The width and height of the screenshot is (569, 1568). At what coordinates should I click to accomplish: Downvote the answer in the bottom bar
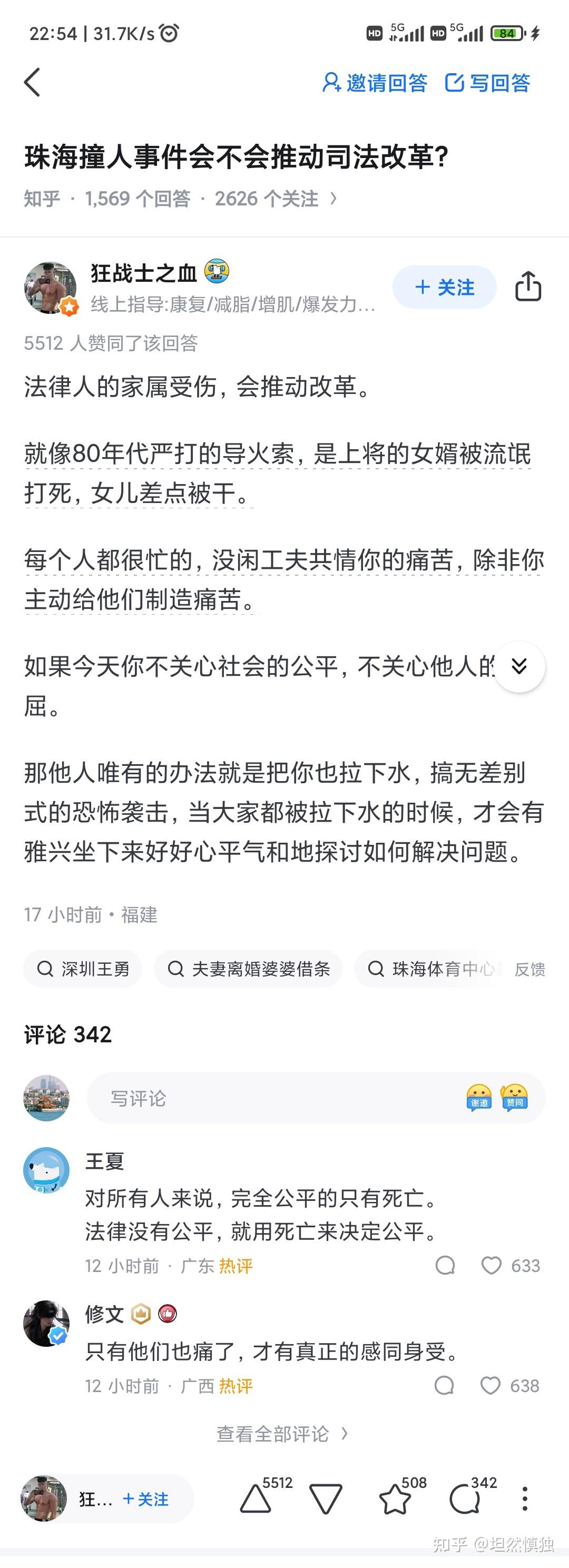326,1498
